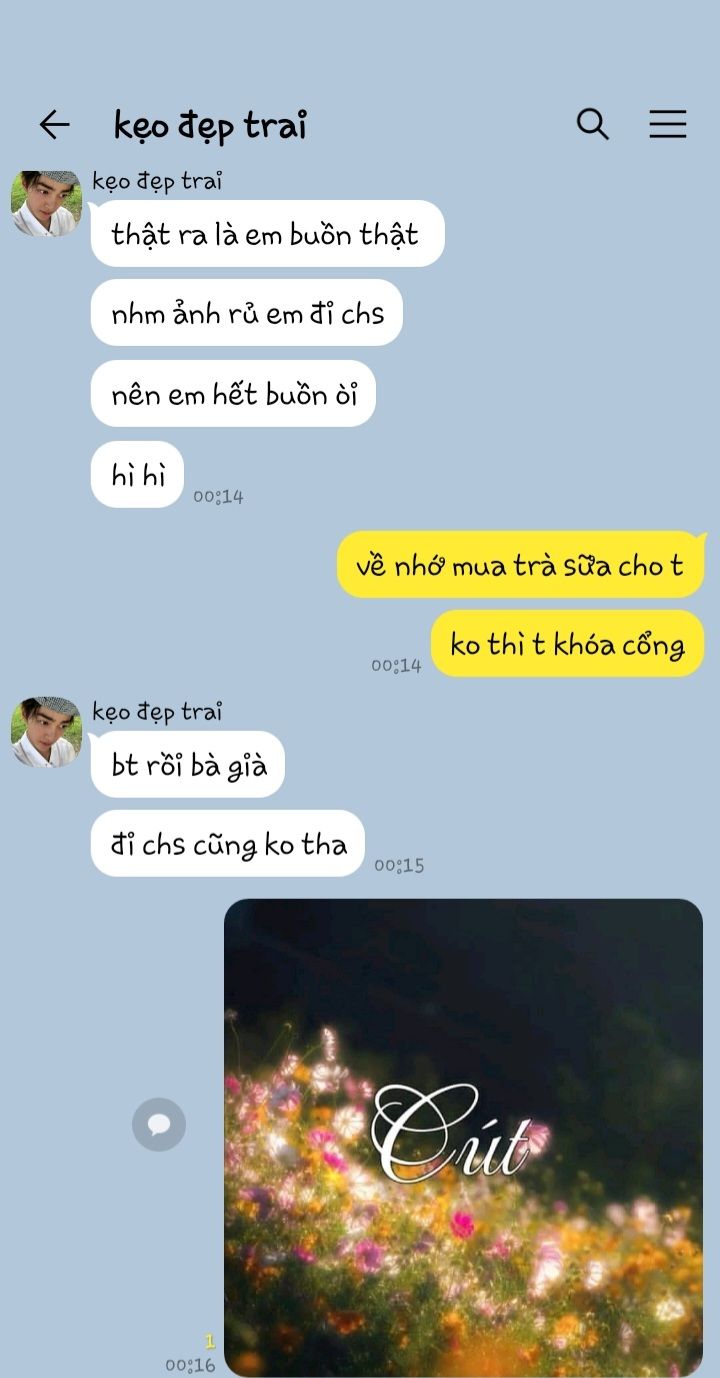Tap the speech bubble icon beside the flower picture
720x1378 pixels.
click(159, 1124)
